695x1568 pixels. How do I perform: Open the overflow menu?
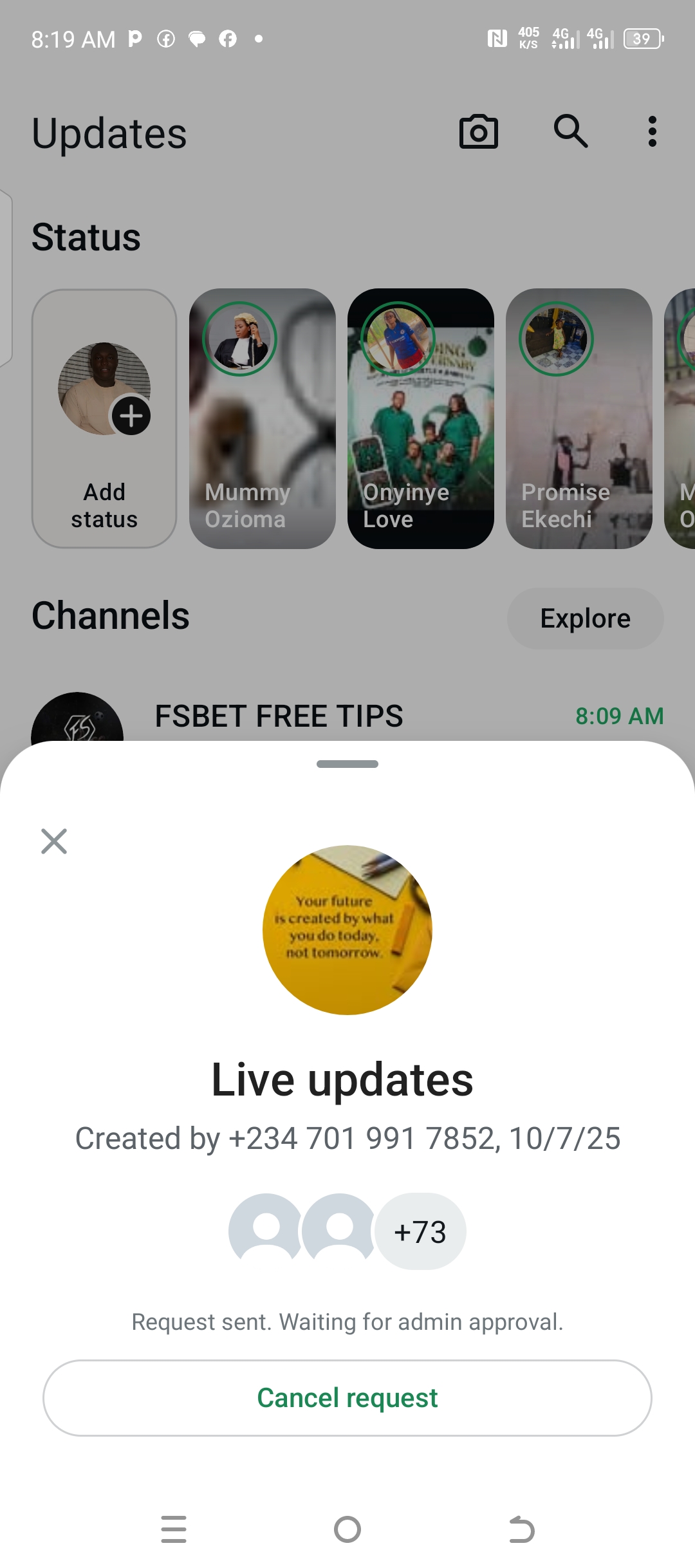[652, 132]
